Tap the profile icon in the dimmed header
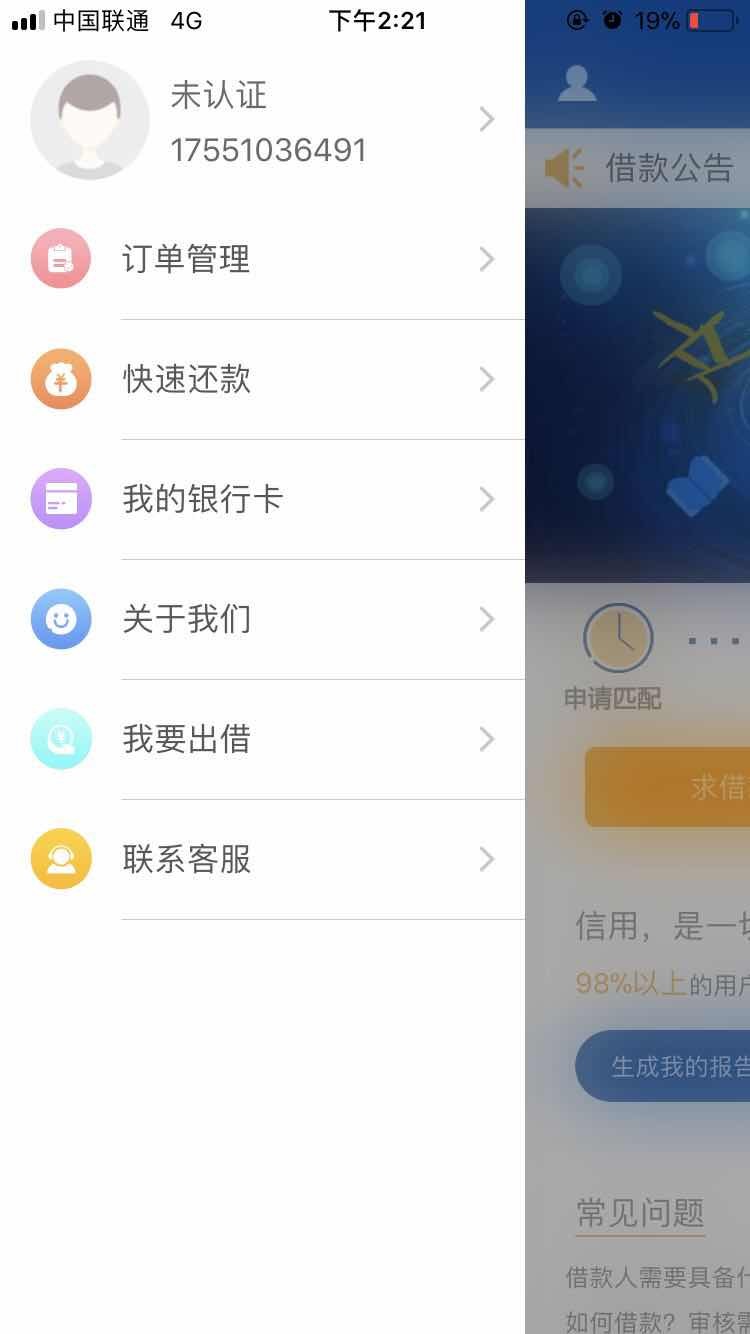This screenshot has height=1334, width=750. tap(576, 84)
